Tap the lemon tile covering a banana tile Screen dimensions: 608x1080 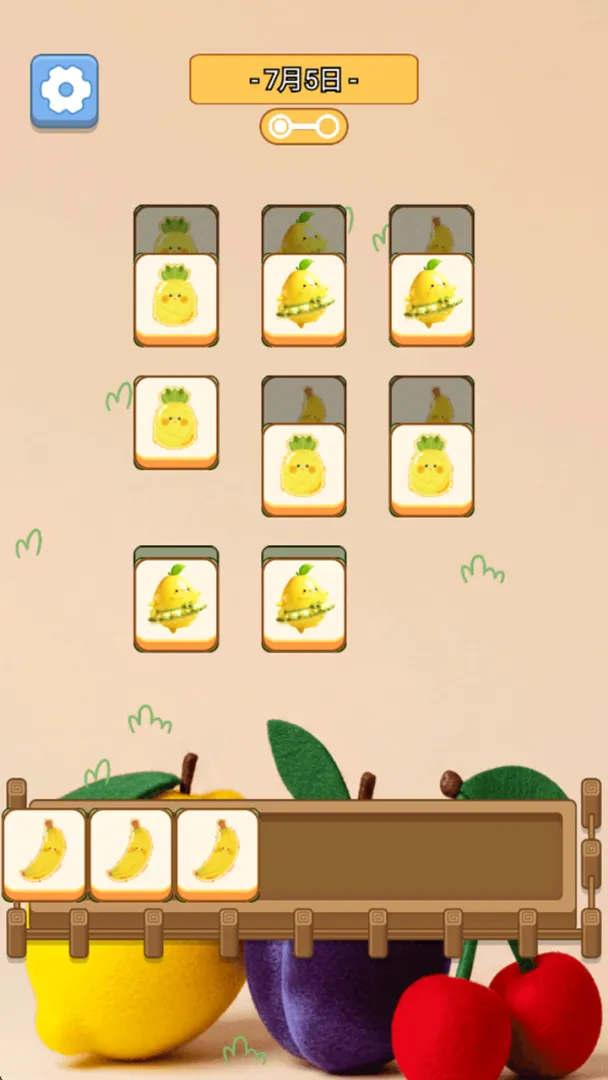coord(432,300)
